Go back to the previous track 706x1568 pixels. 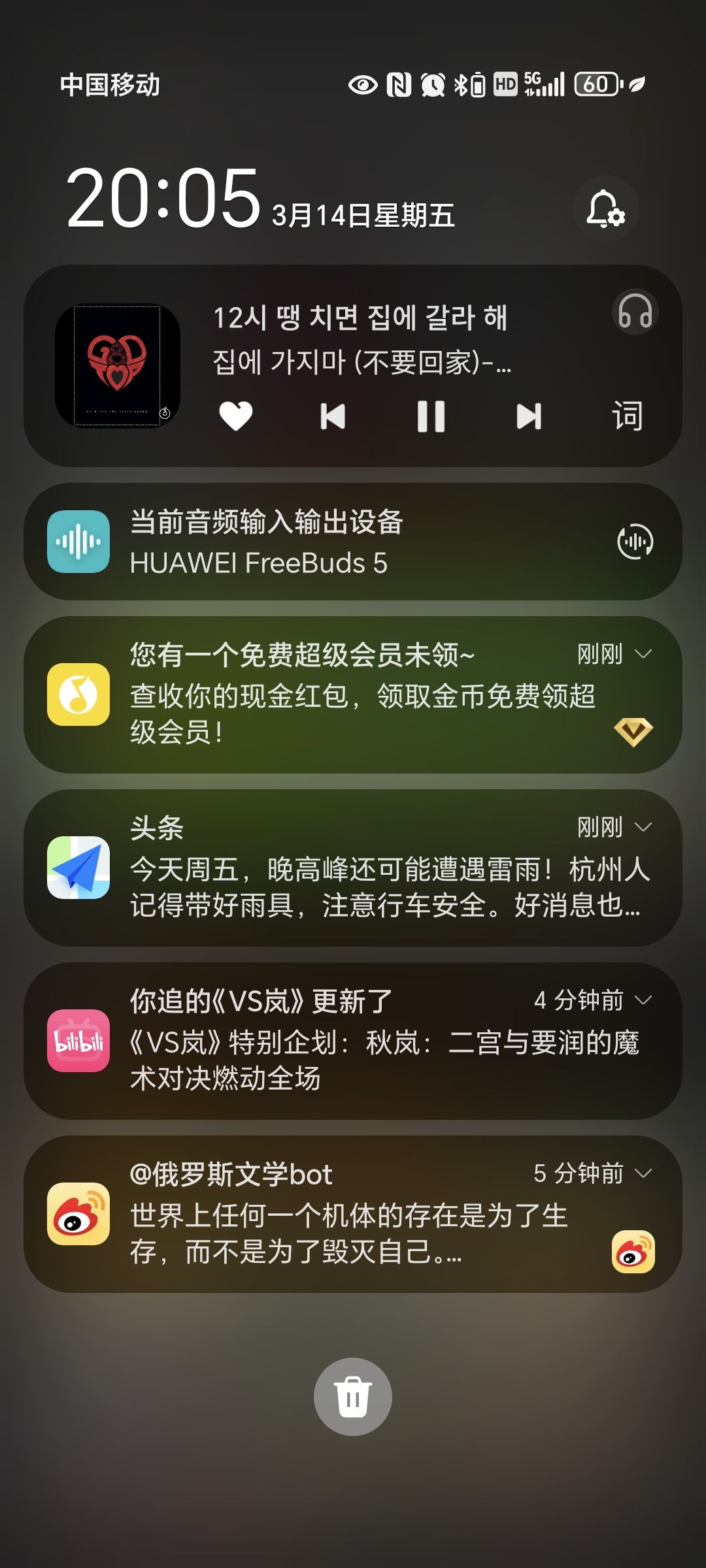click(x=333, y=416)
